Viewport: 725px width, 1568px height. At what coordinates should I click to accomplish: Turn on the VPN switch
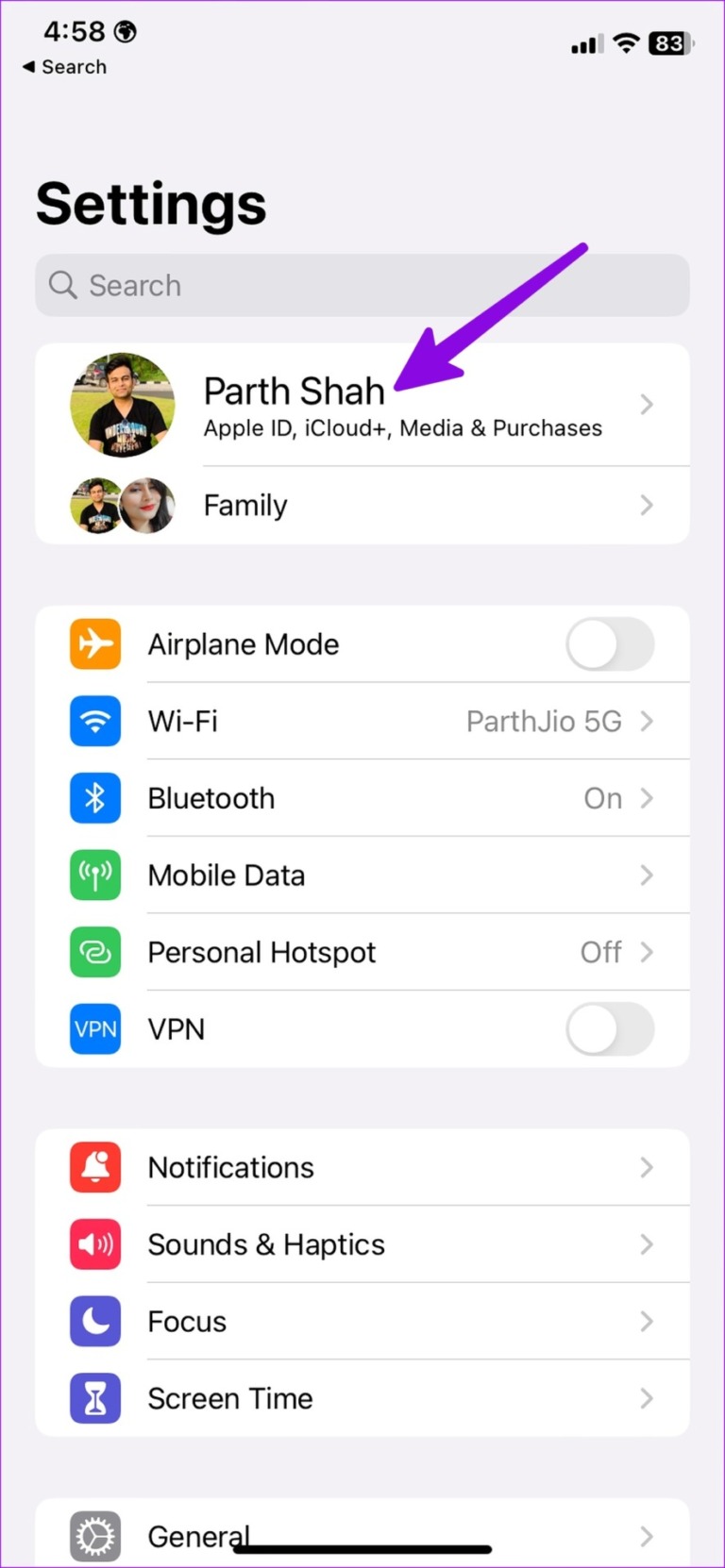coord(610,1029)
